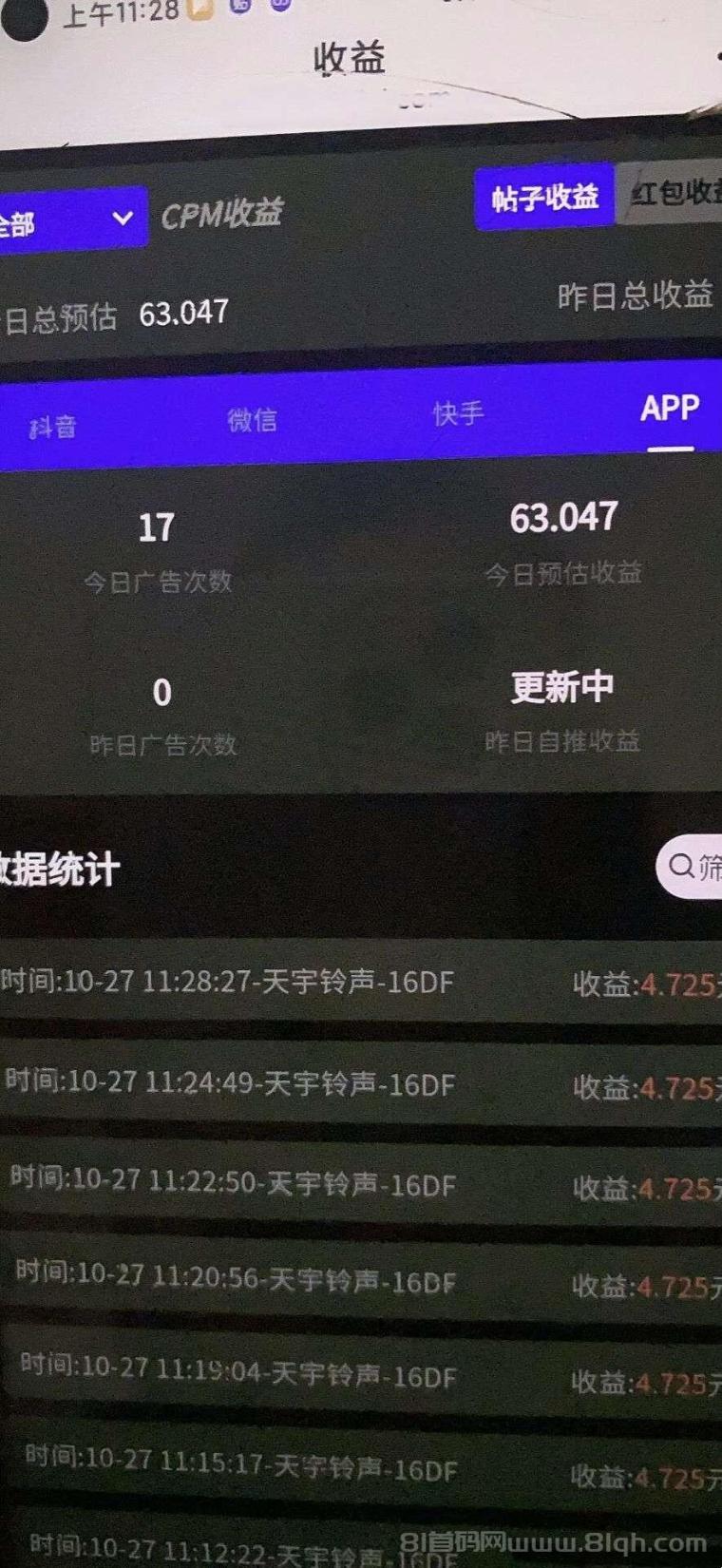Switch to the 抖音 tab
Viewport: 722px width, 1568px height.
coord(52,427)
